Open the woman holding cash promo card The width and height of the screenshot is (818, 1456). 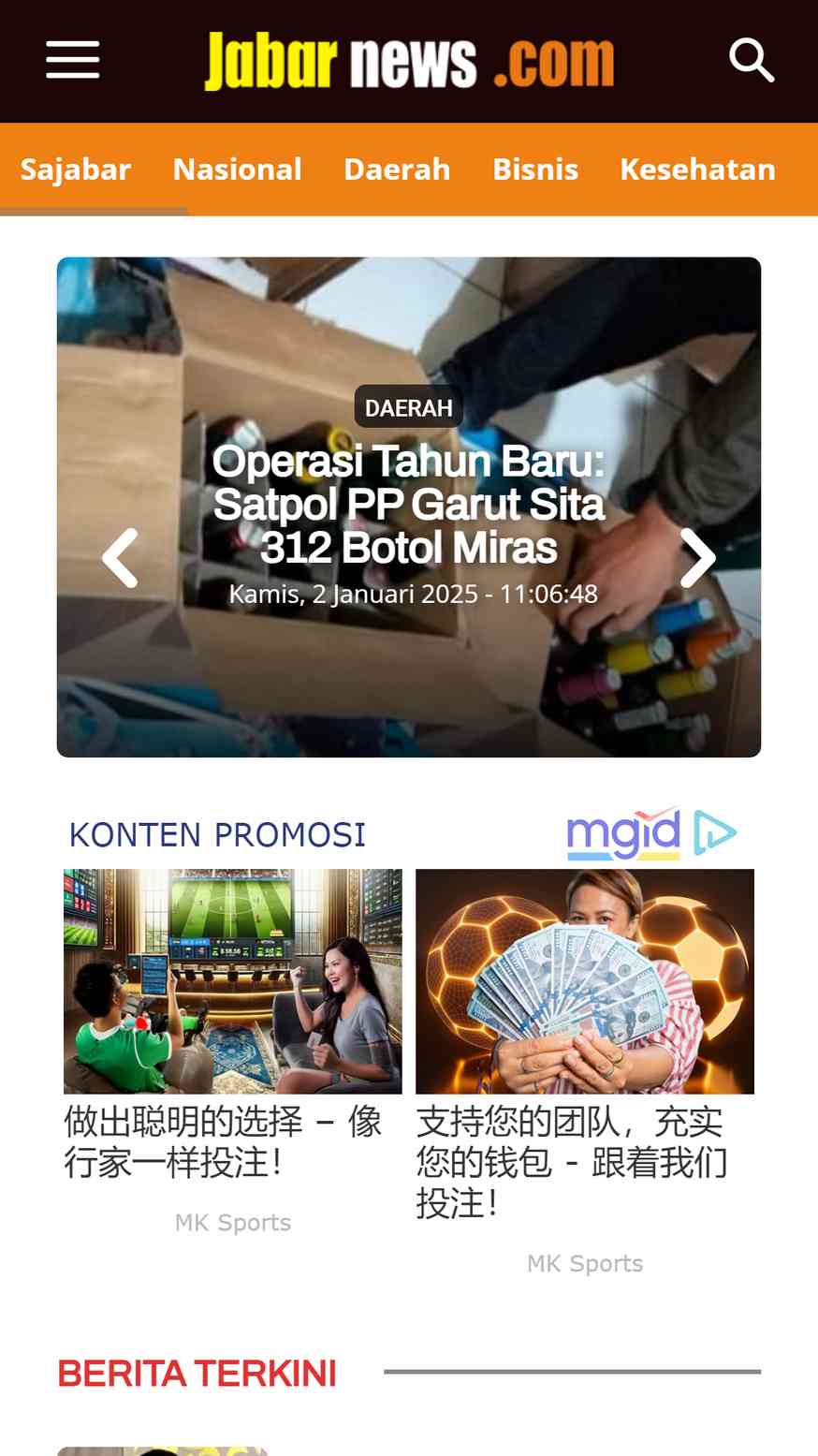coord(585,1072)
